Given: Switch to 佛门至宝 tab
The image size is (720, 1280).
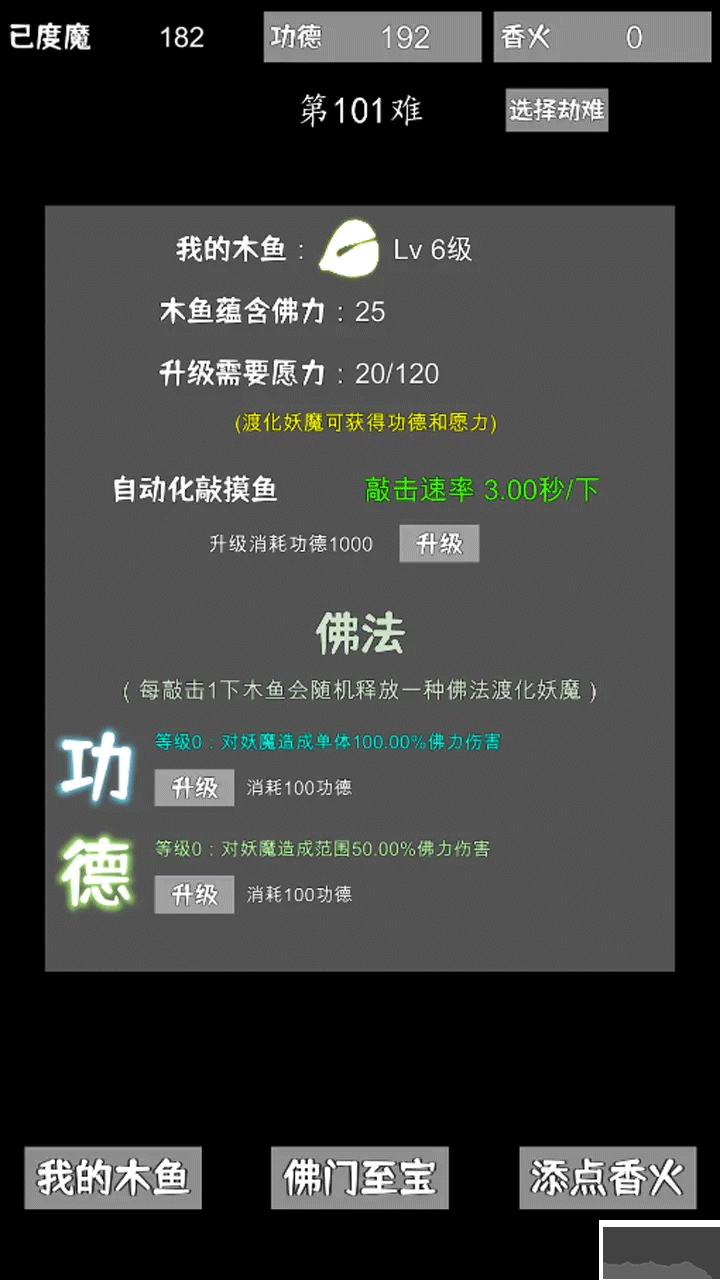Looking at the screenshot, I should pyautogui.click(x=359, y=1178).
